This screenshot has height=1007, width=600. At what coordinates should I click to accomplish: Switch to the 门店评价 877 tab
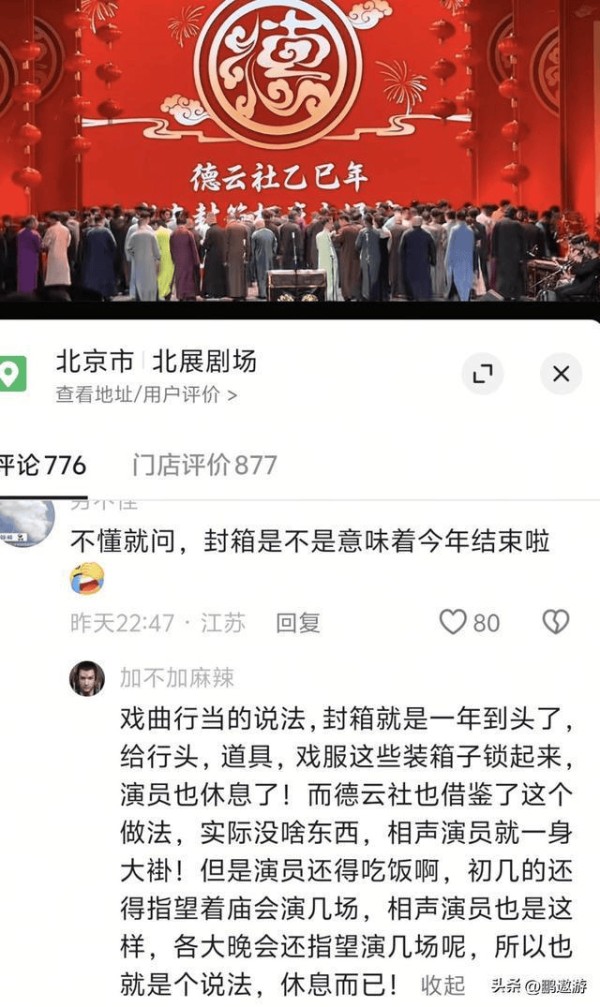[x=204, y=465]
